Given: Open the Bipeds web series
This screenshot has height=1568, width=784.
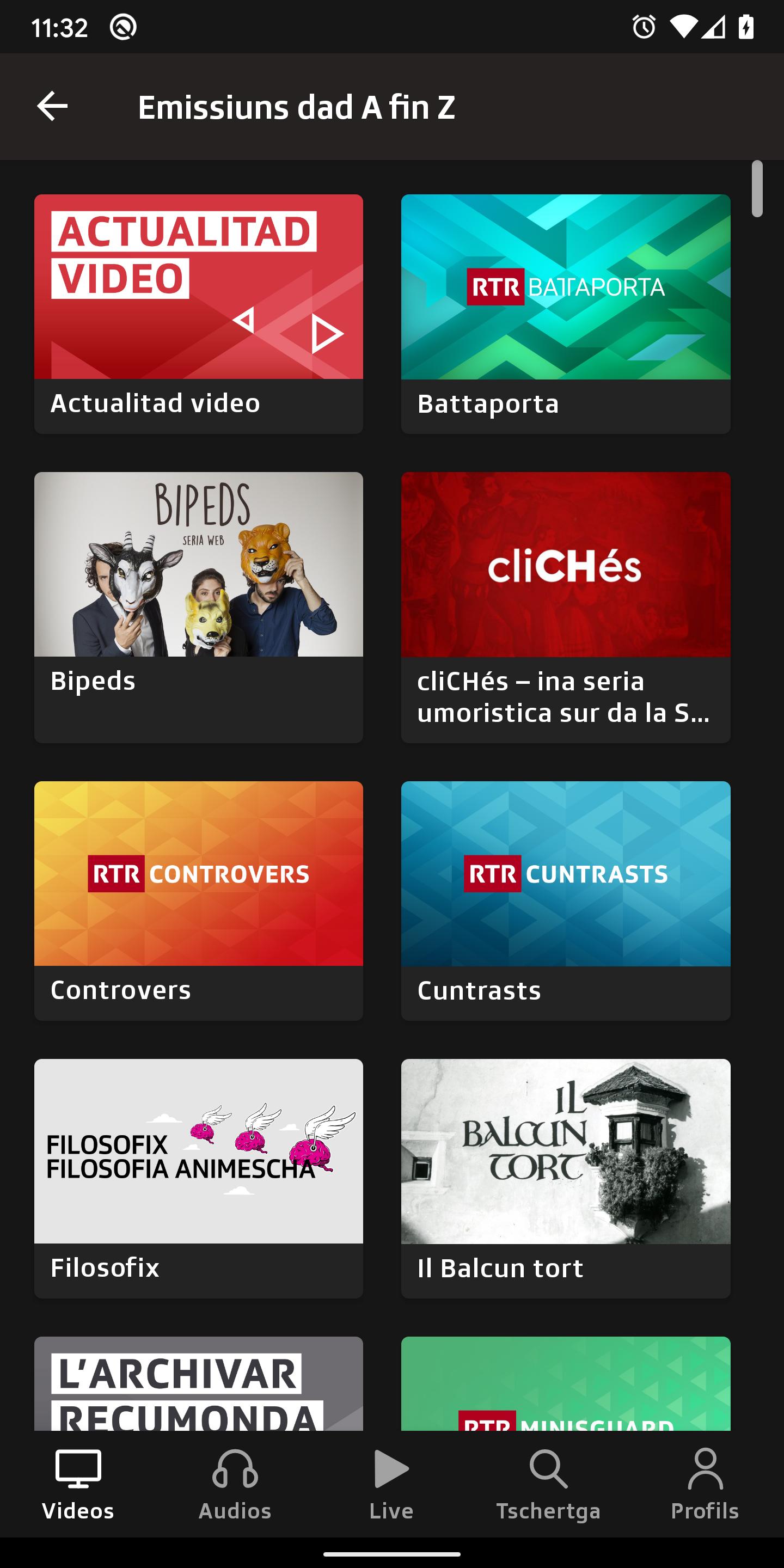Looking at the screenshot, I should tap(198, 607).
